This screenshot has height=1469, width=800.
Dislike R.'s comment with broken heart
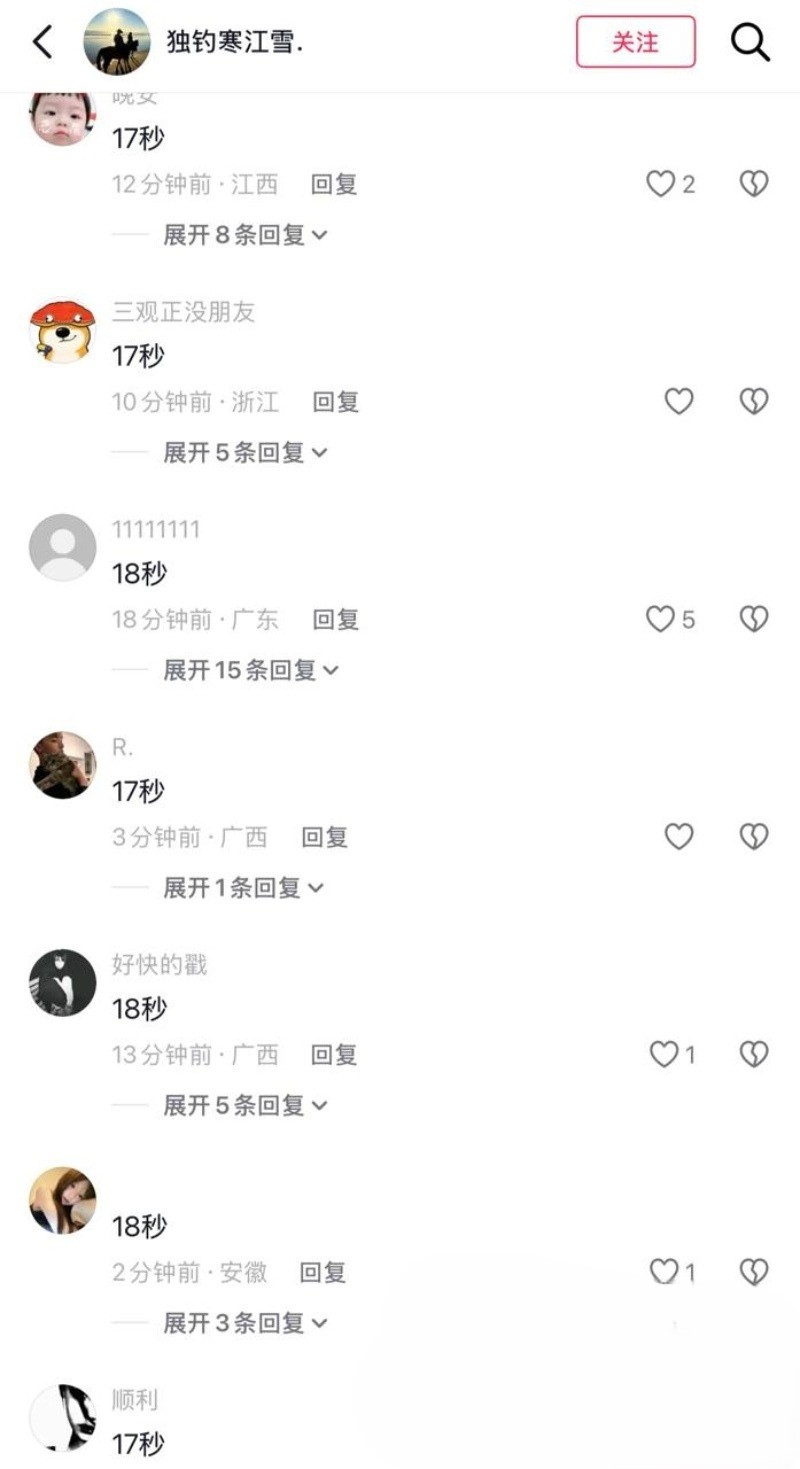[753, 837]
